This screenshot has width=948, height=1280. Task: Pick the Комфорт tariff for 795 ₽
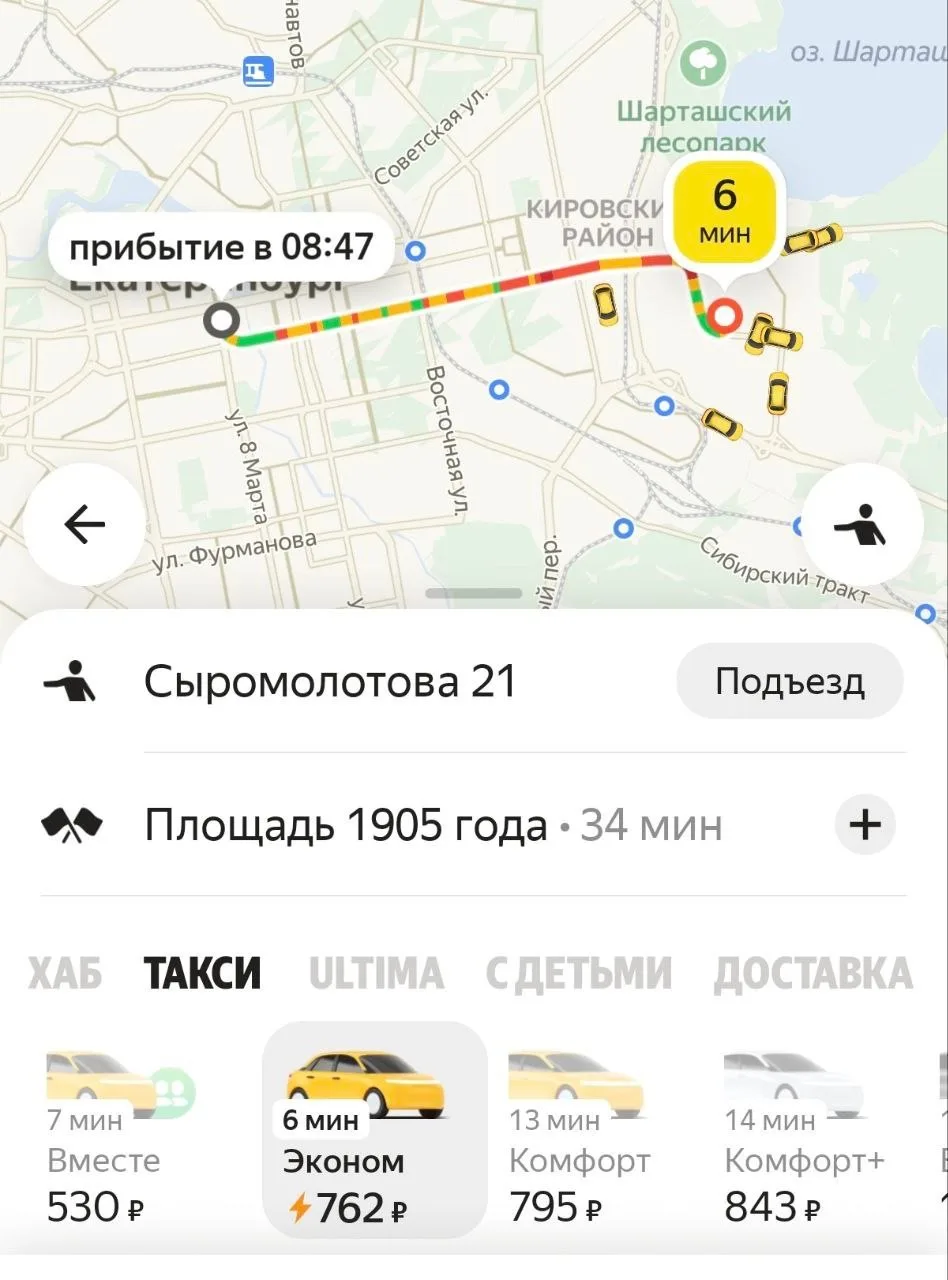[x=580, y=1140]
